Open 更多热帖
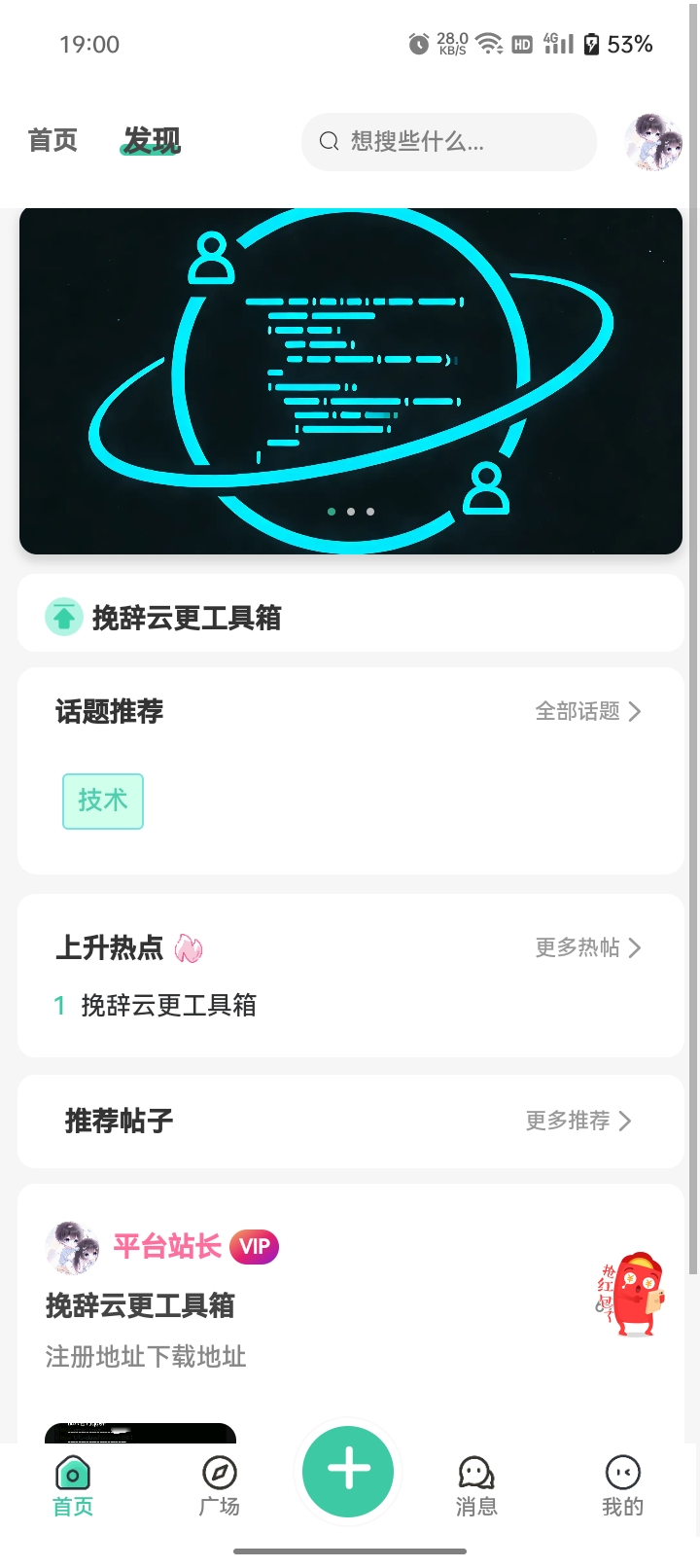The width and height of the screenshot is (700, 1568). pyautogui.click(x=587, y=947)
